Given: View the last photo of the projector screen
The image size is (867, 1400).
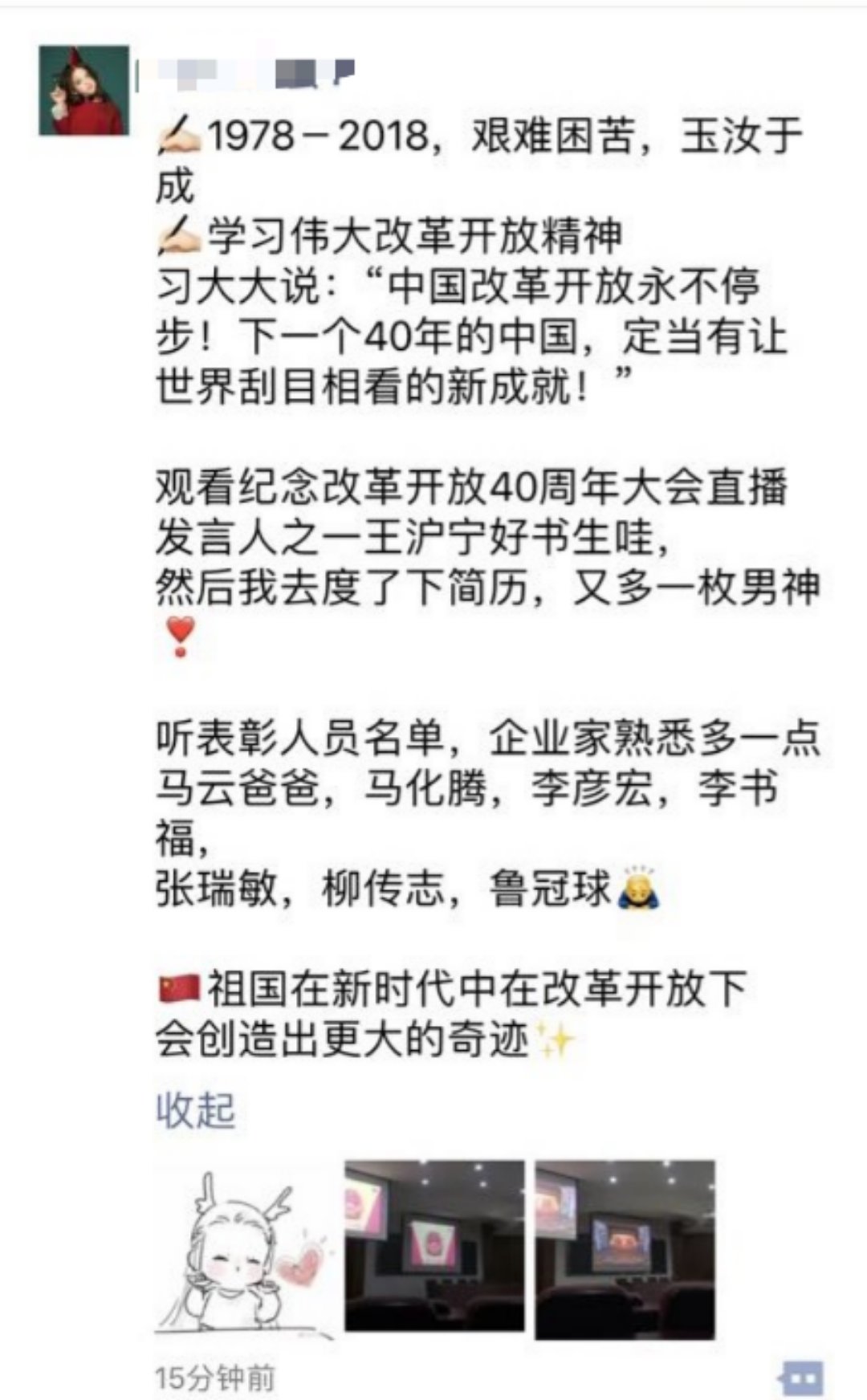Looking at the screenshot, I should point(625,1249).
